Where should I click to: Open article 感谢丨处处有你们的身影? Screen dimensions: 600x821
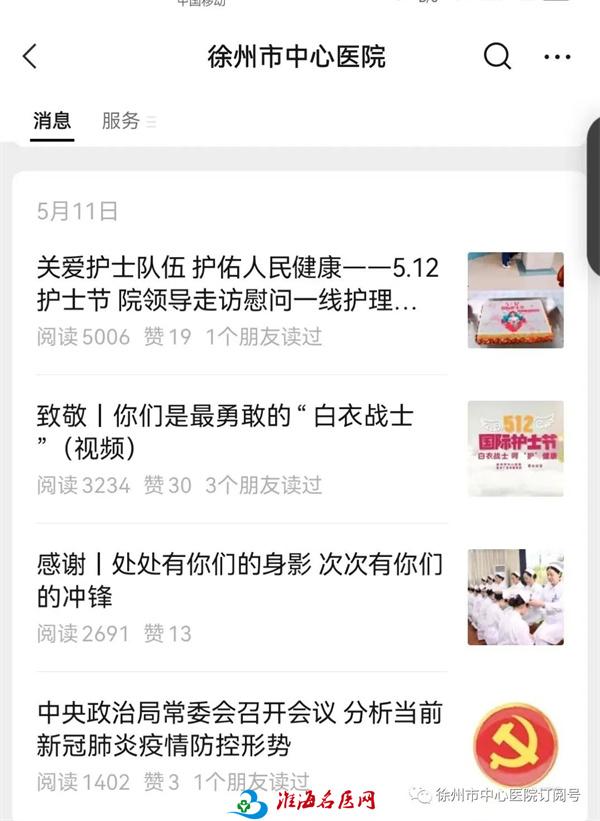238,580
